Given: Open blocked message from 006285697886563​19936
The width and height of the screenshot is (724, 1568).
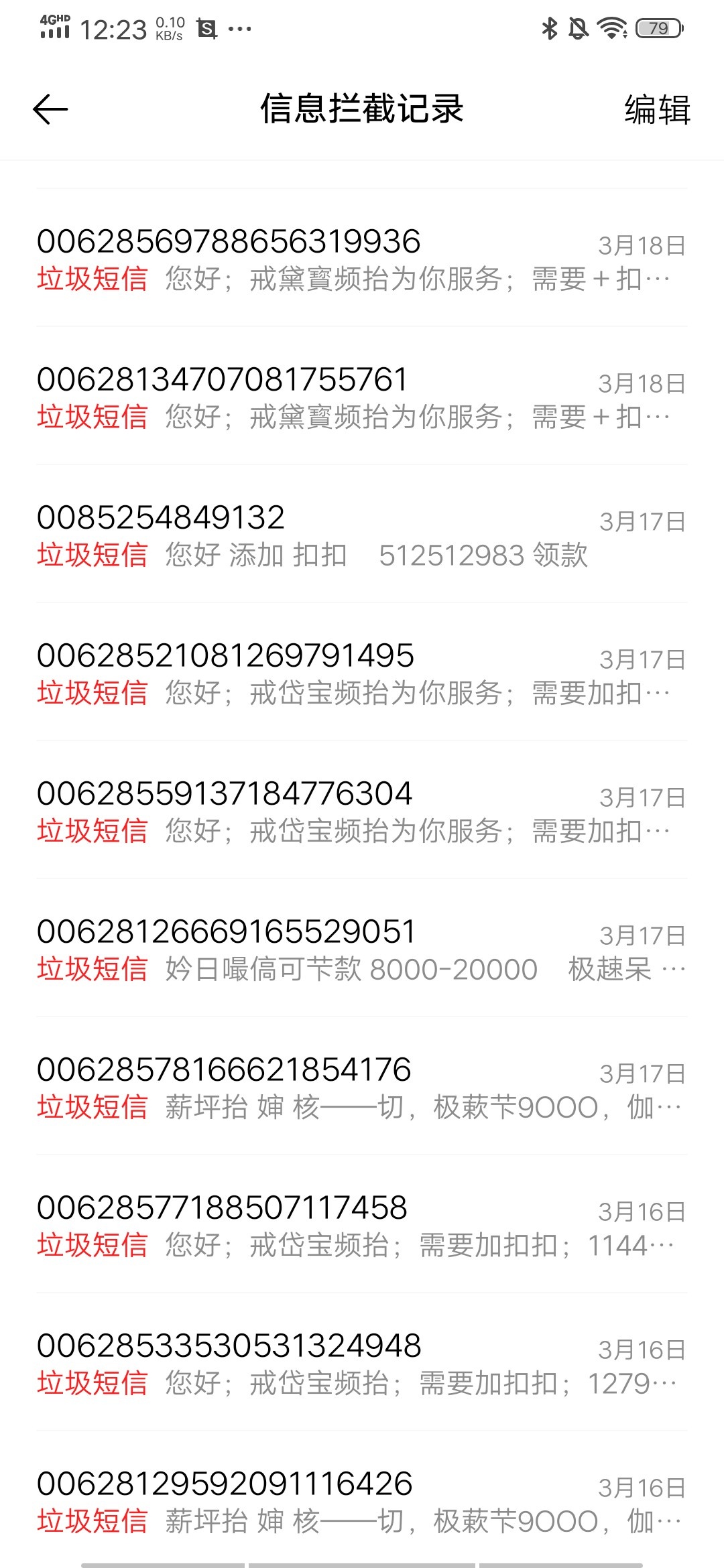Looking at the screenshot, I should pyautogui.click(x=362, y=258).
